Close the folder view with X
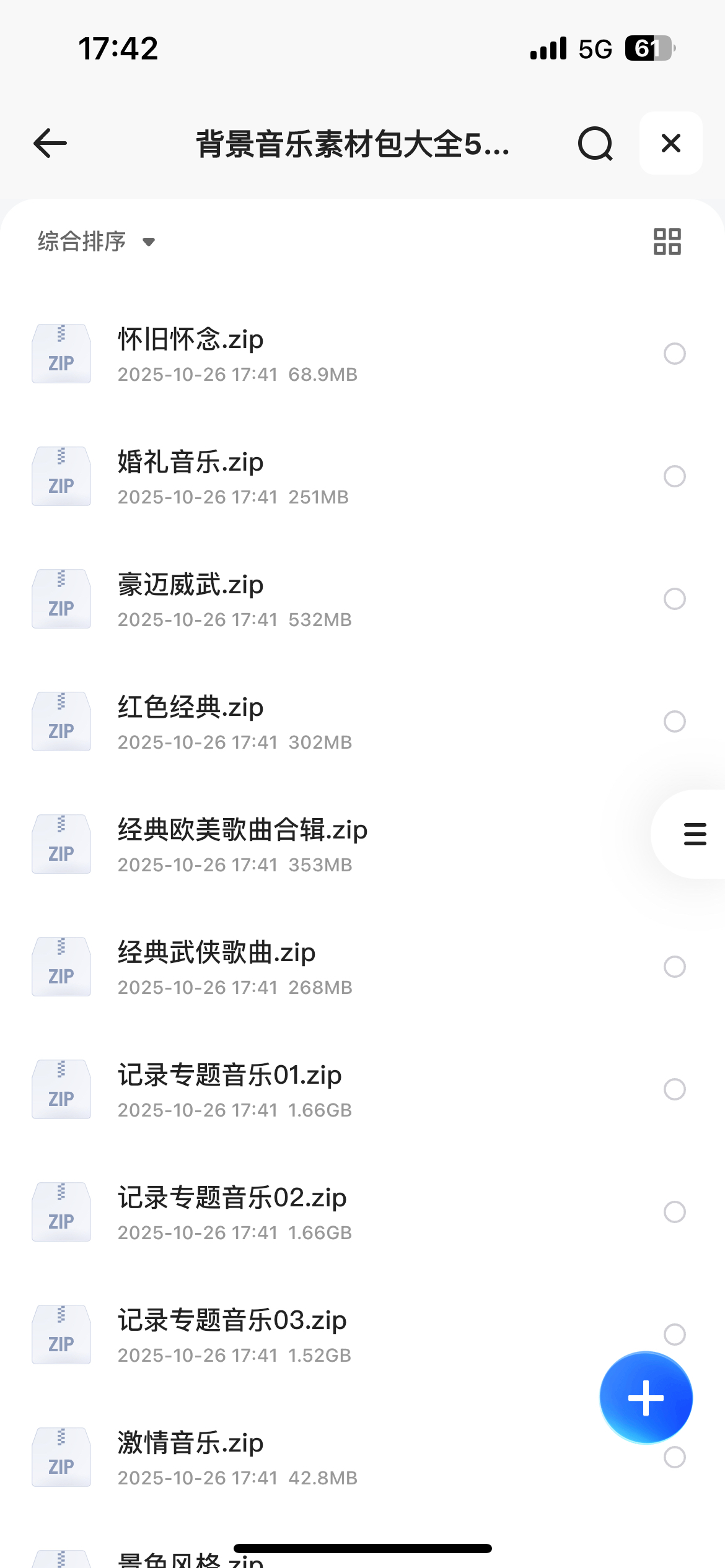The width and height of the screenshot is (725, 1568). (x=670, y=144)
